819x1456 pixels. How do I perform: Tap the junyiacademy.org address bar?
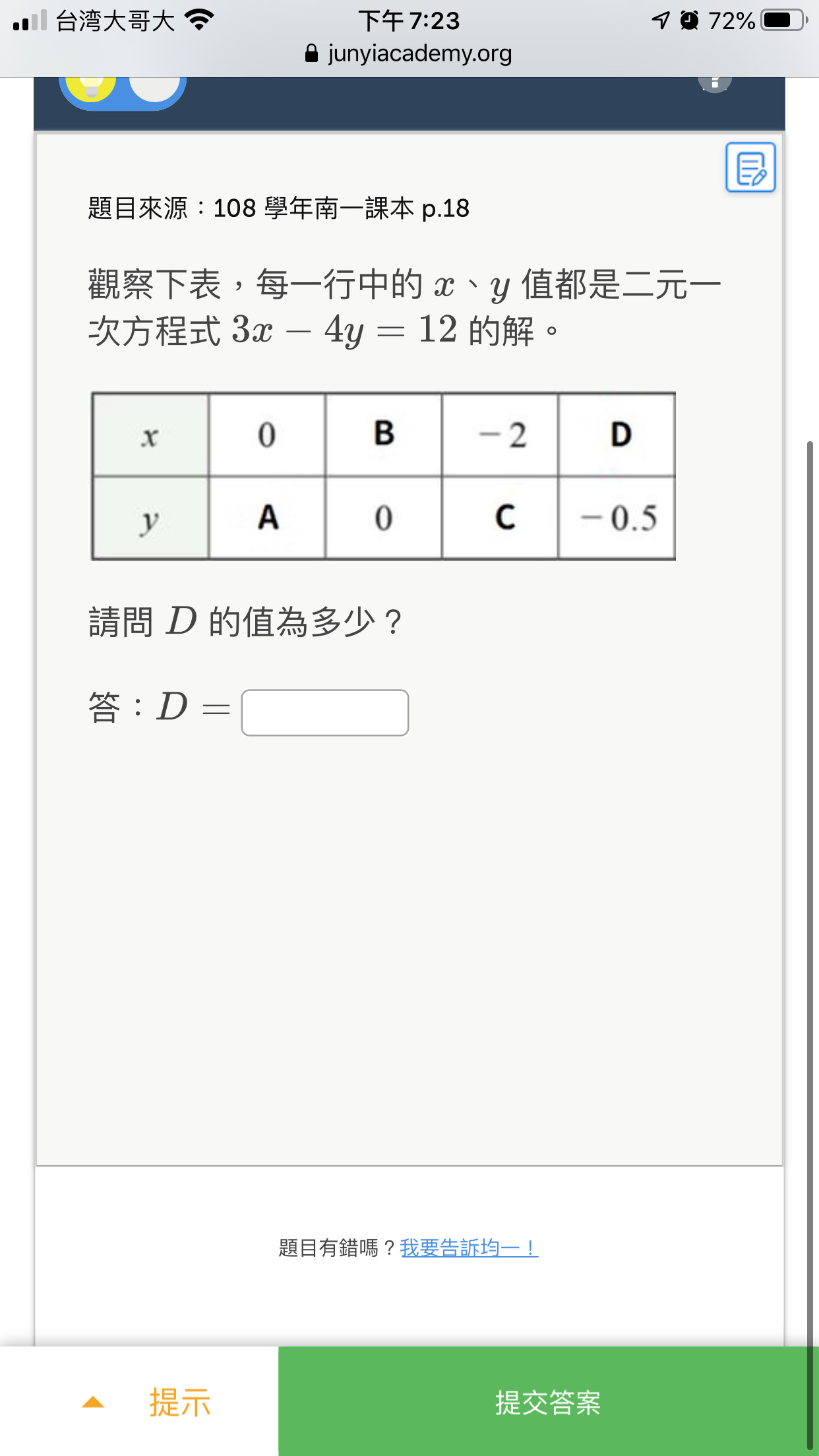[409, 53]
